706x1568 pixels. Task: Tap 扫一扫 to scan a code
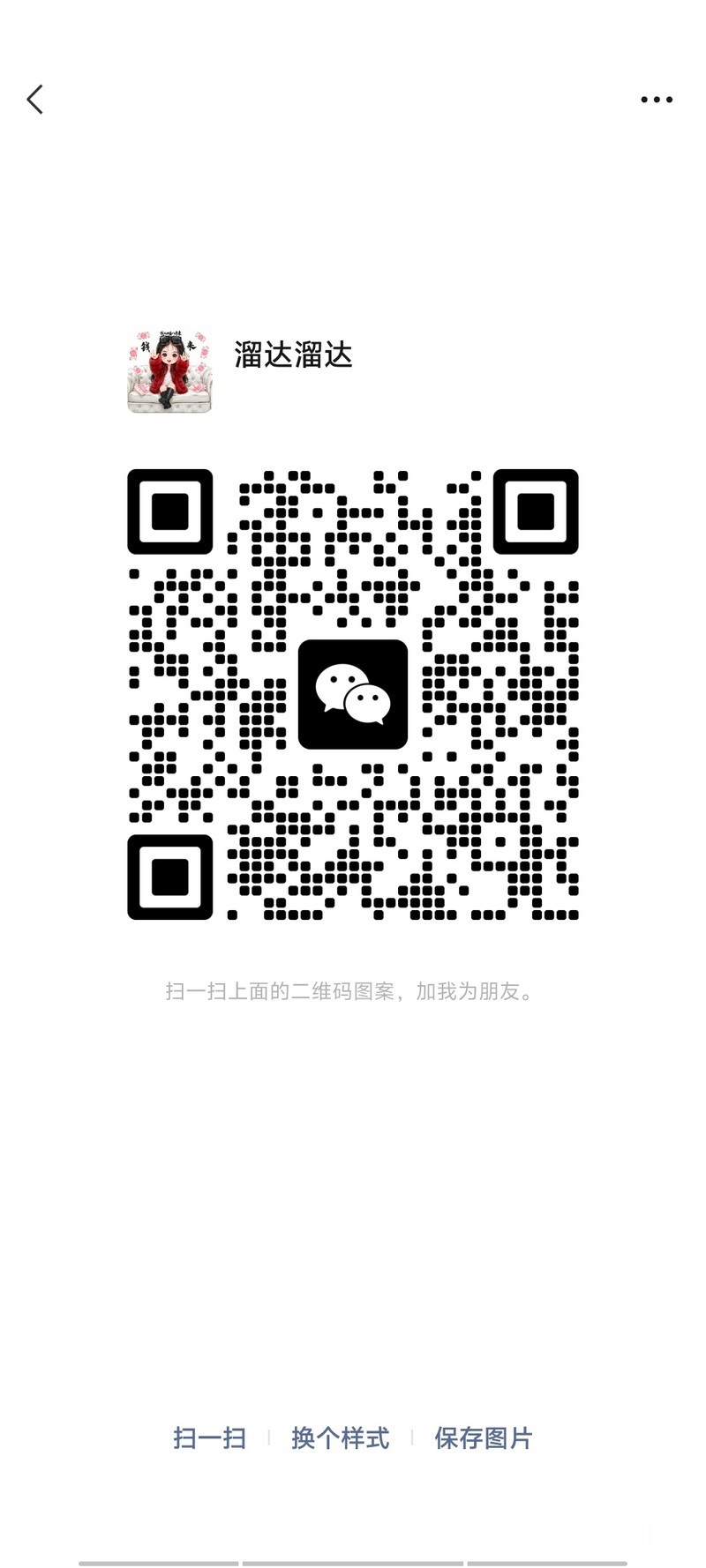(x=209, y=1438)
